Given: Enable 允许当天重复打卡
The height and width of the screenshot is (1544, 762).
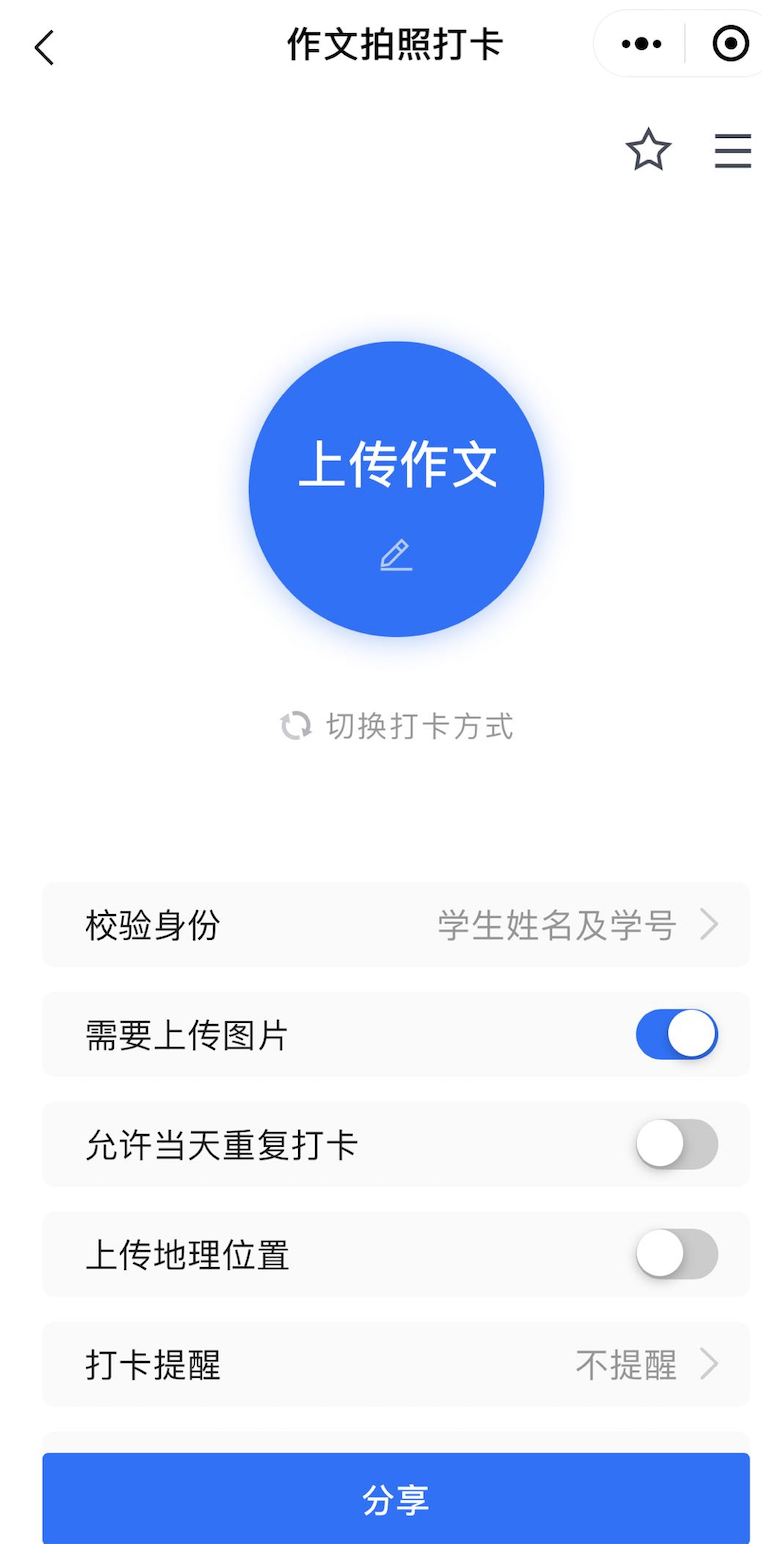Looking at the screenshot, I should 676,1144.
